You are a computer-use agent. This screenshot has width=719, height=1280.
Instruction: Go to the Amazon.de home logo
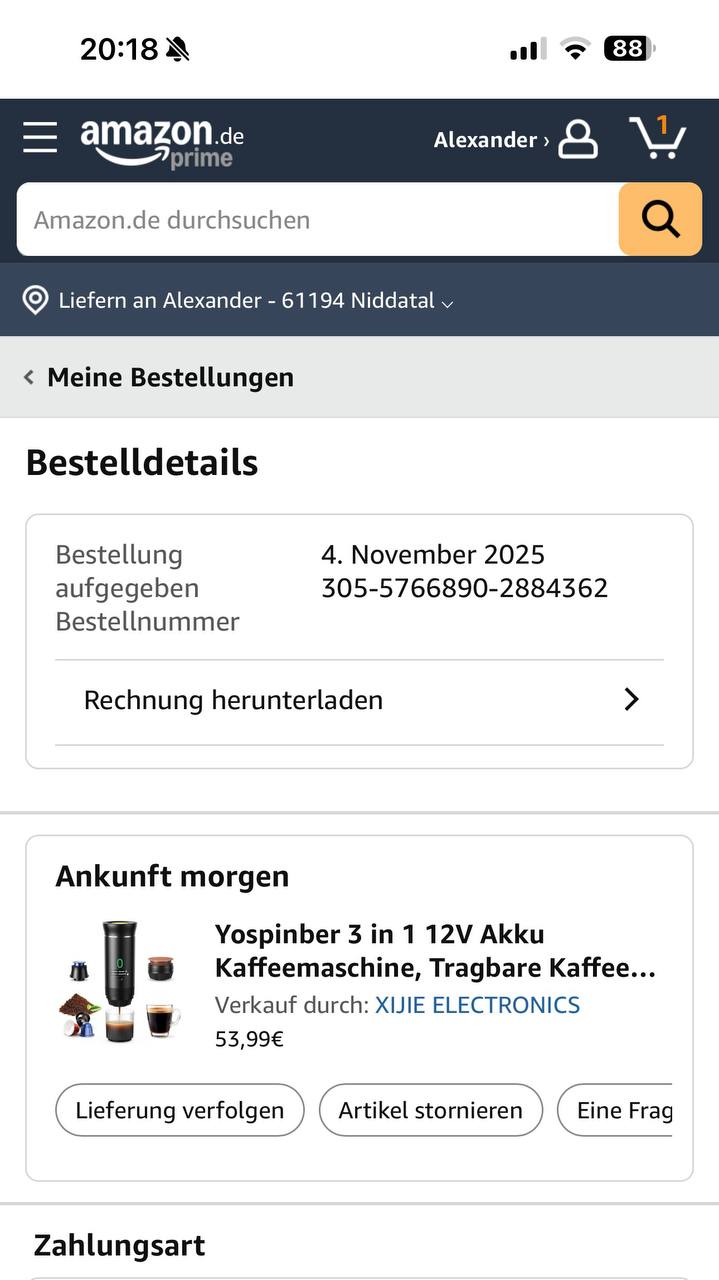tap(160, 142)
